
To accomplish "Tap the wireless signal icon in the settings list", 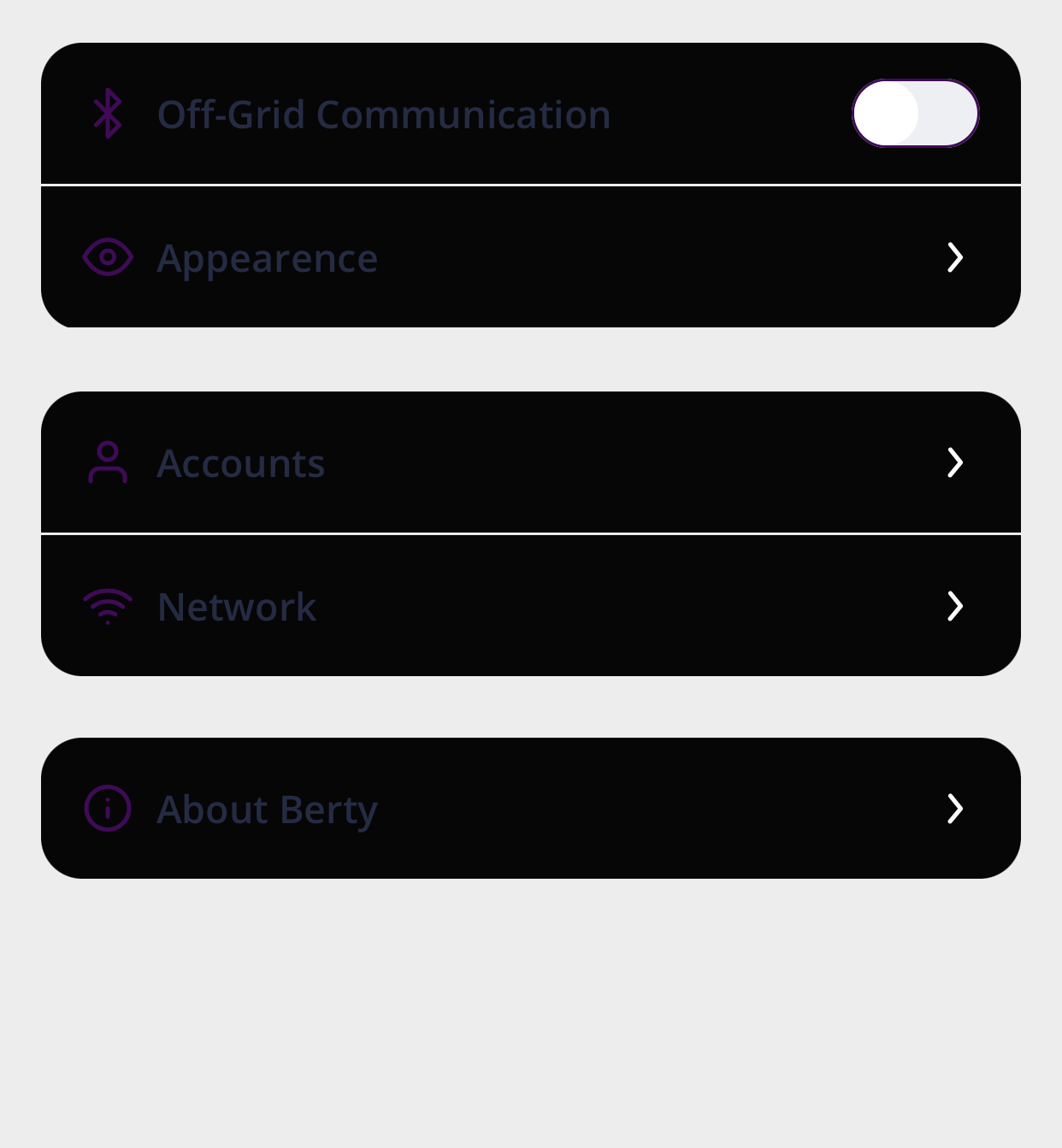I will pyautogui.click(x=108, y=606).
